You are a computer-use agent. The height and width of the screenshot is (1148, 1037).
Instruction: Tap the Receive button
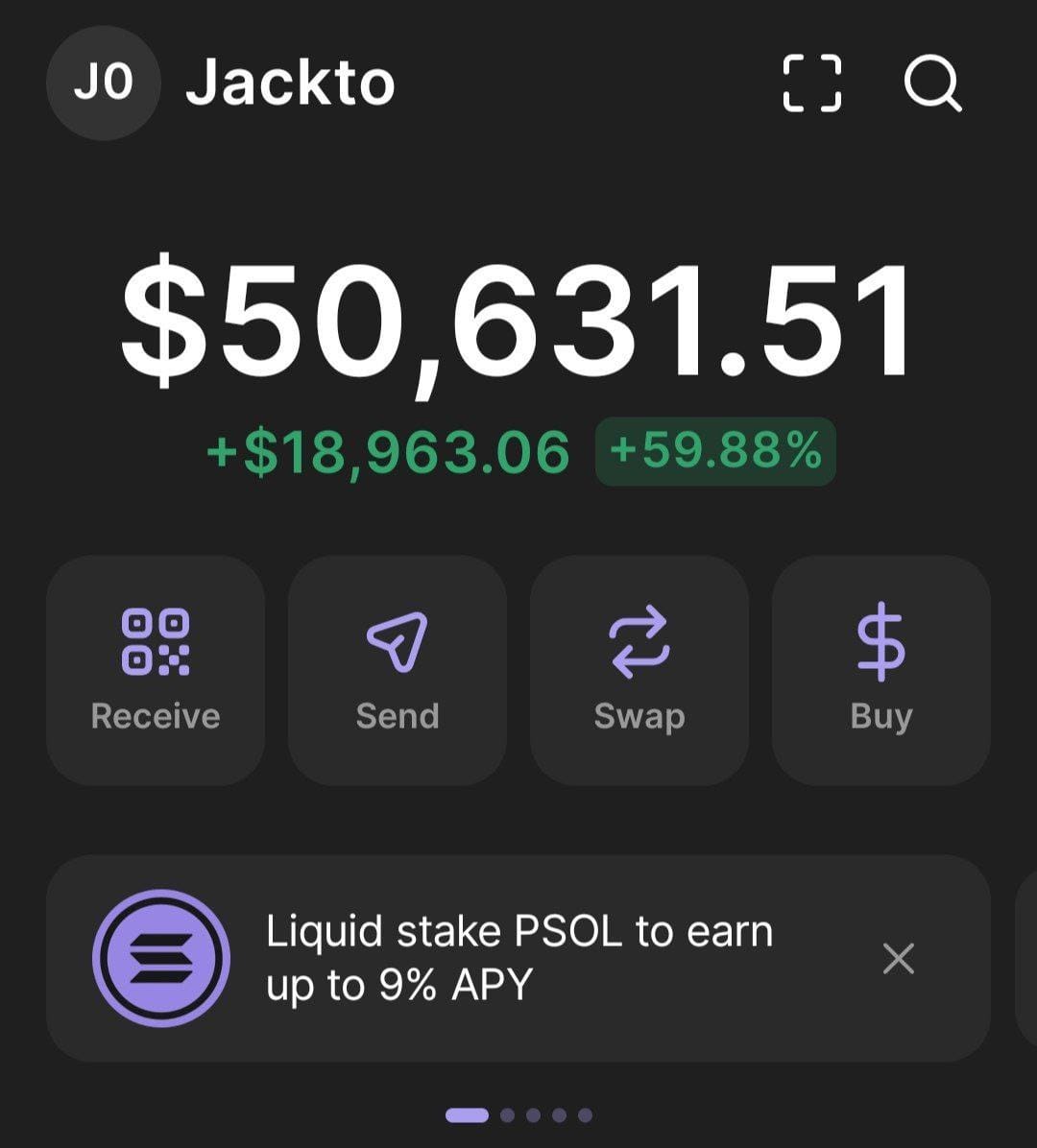[156, 670]
